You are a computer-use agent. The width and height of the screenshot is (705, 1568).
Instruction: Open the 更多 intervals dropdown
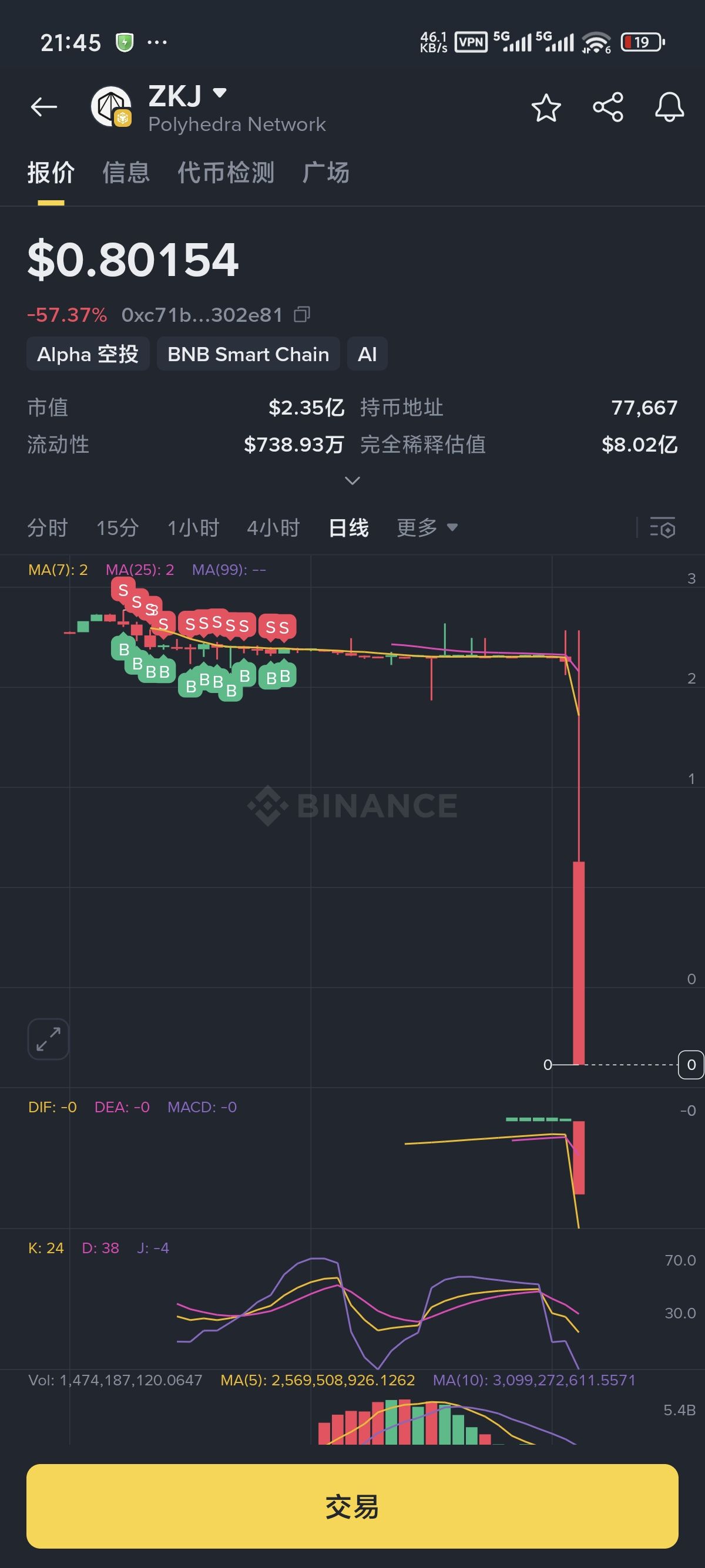click(x=427, y=528)
